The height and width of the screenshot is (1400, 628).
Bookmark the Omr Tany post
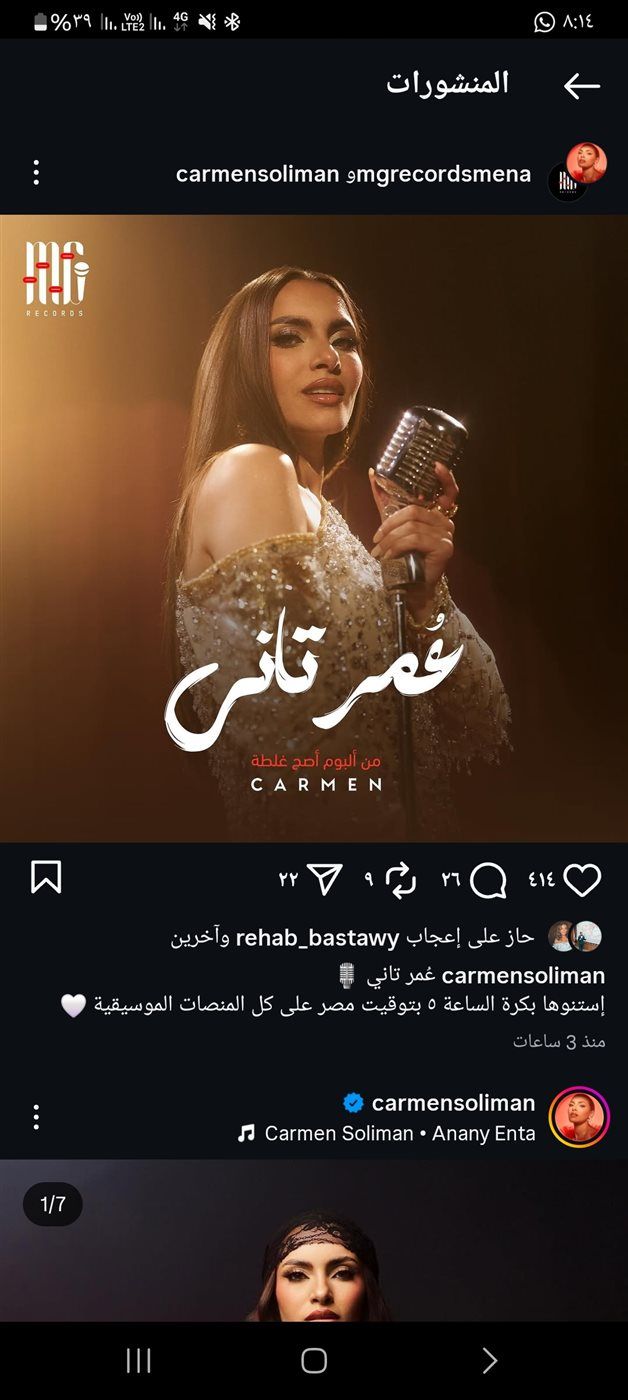coord(46,877)
